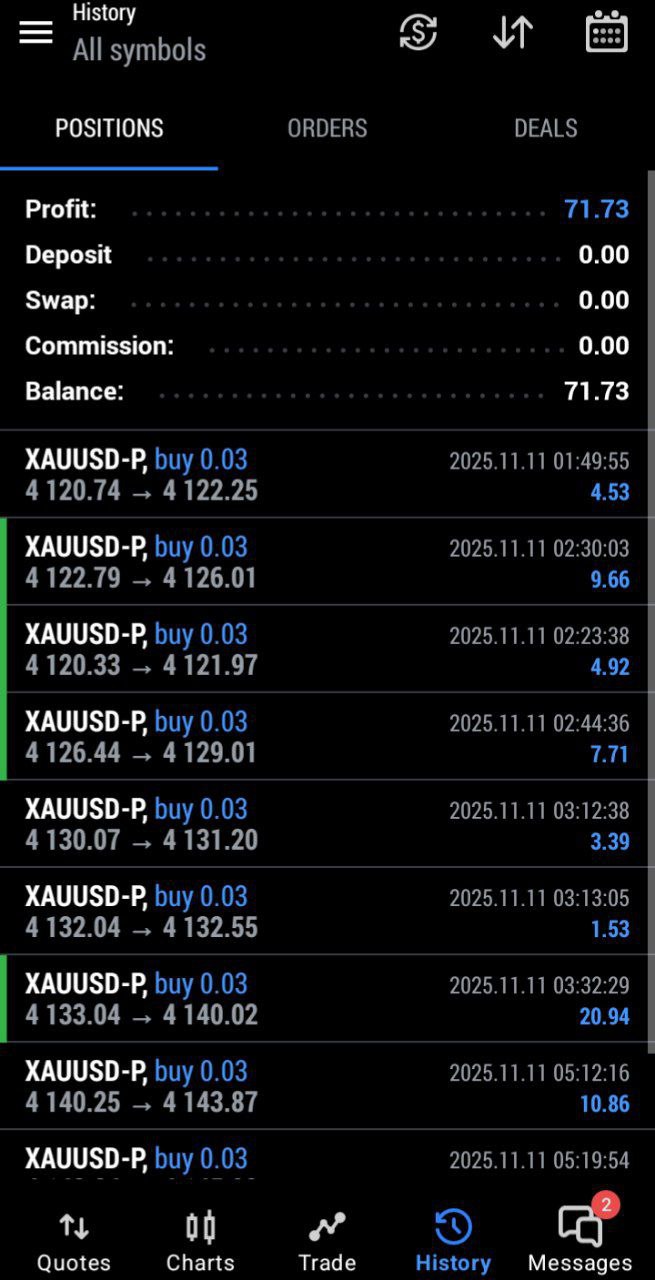
Task: Open the hamburger drawer menu
Action: pyautogui.click(x=36, y=33)
